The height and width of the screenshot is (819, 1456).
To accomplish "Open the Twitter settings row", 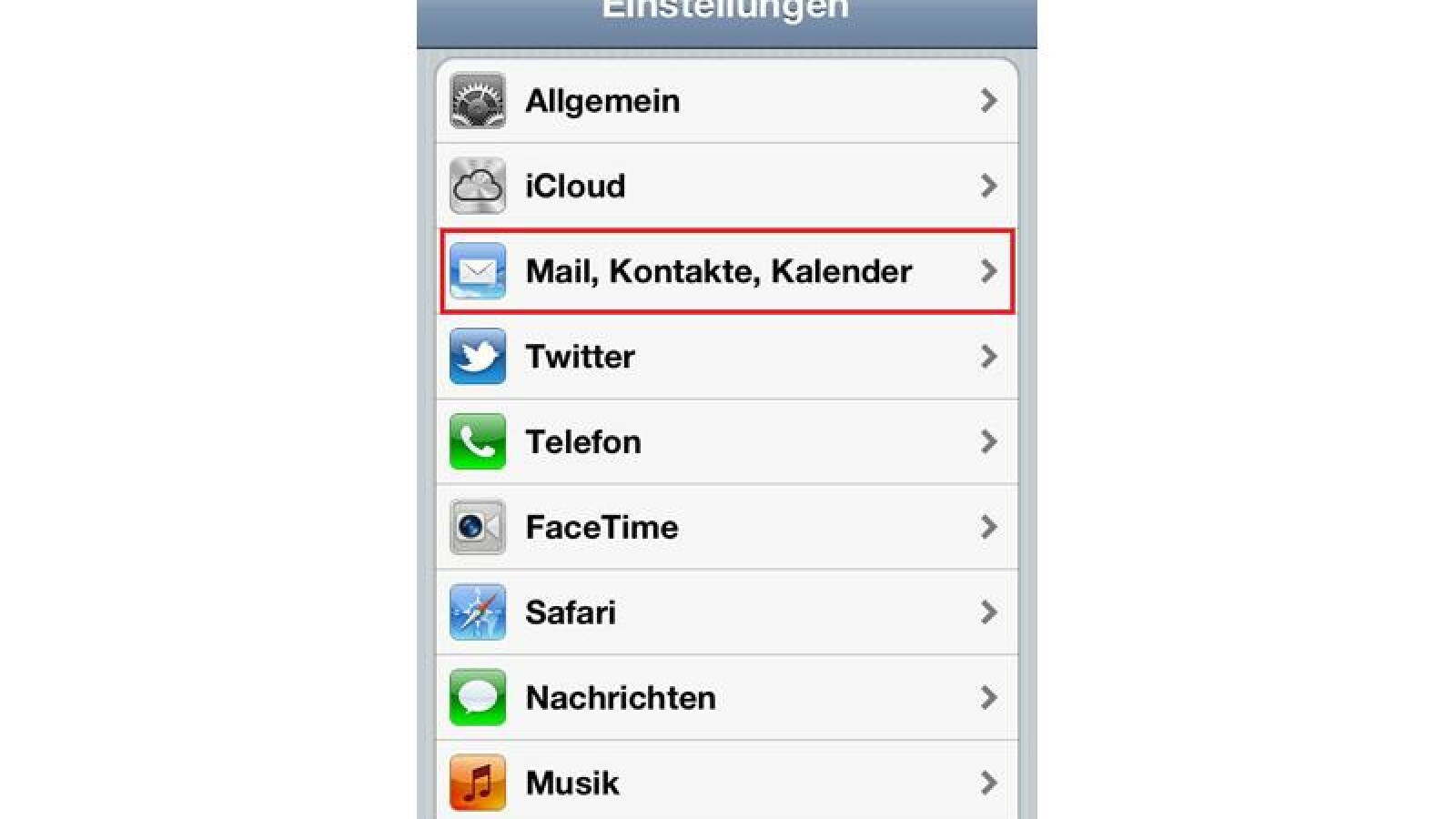I will (726, 357).
